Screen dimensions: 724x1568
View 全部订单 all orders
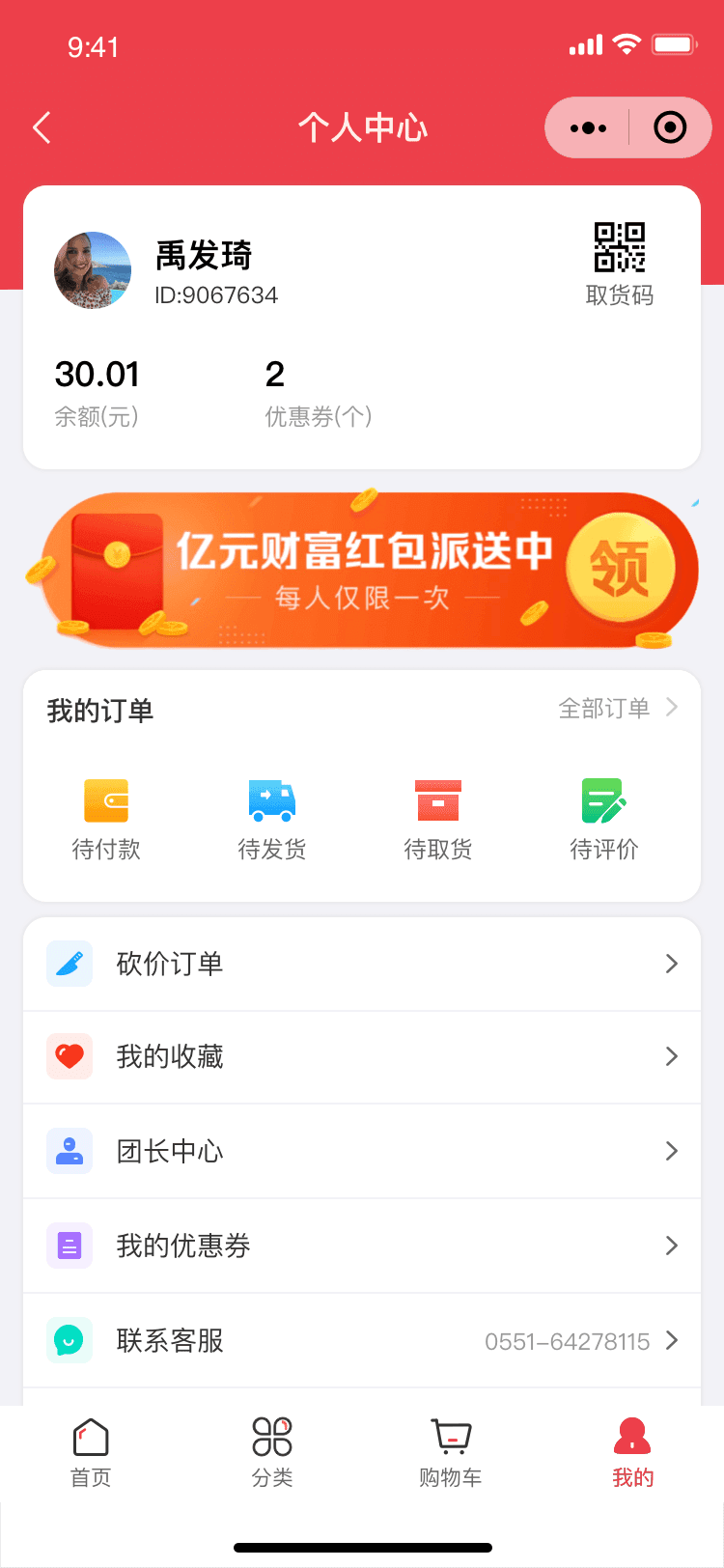coord(619,708)
